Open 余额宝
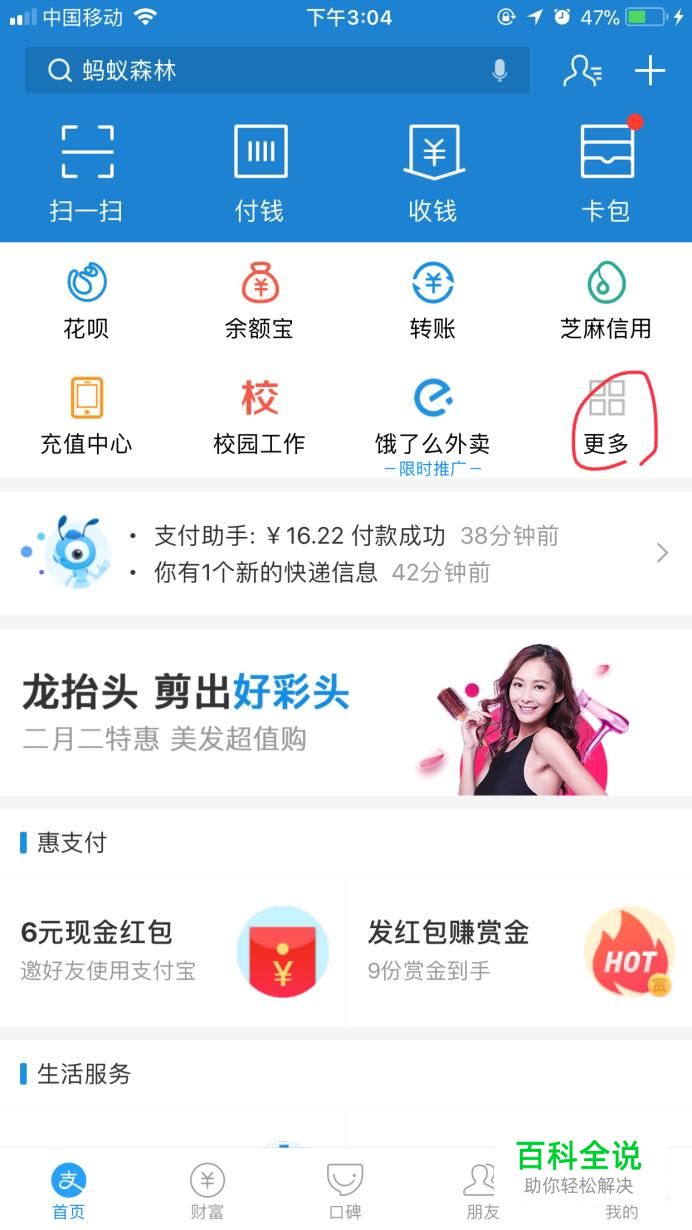This screenshot has height=1230, width=692. coord(260,300)
